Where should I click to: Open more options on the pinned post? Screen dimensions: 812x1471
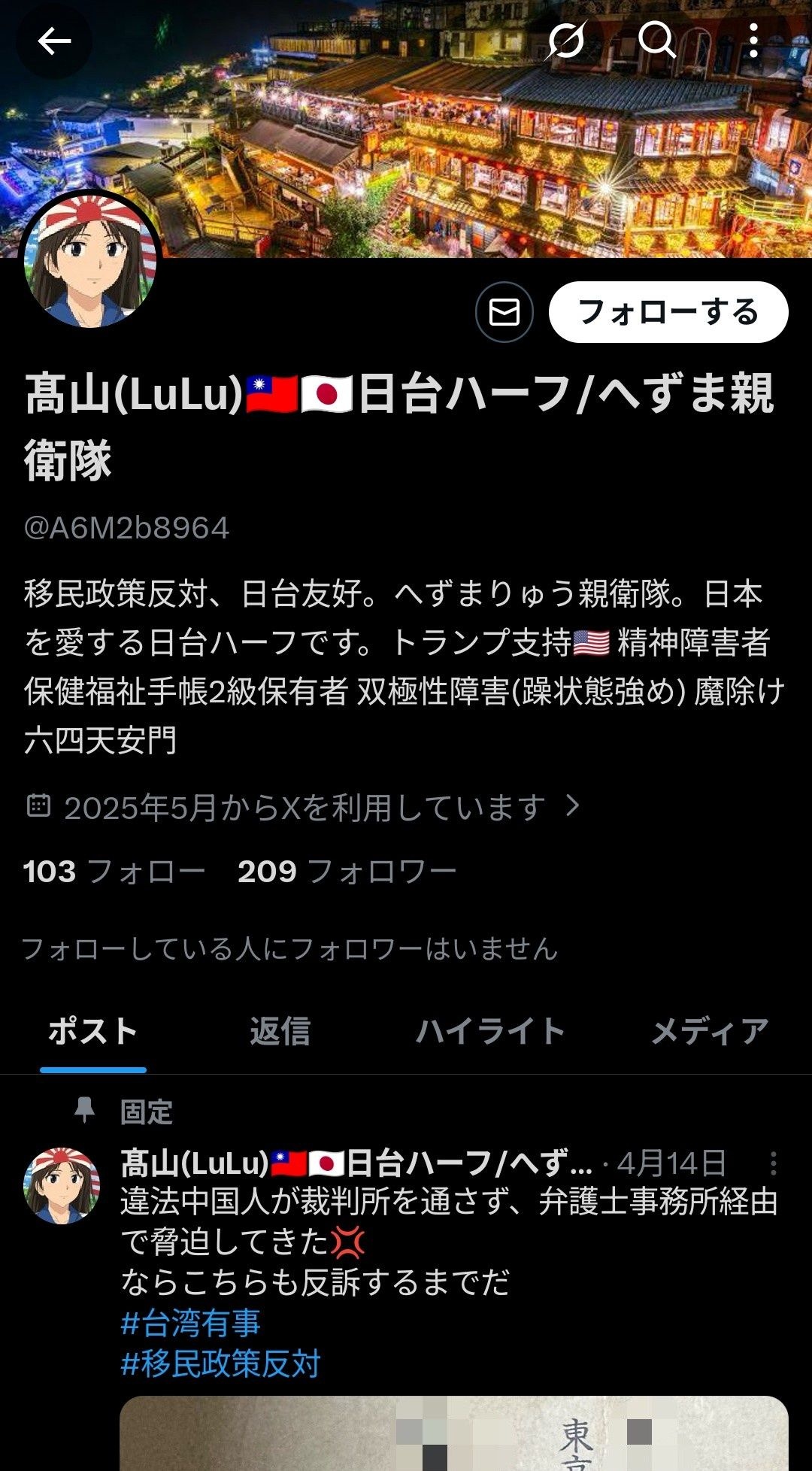click(x=773, y=1163)
